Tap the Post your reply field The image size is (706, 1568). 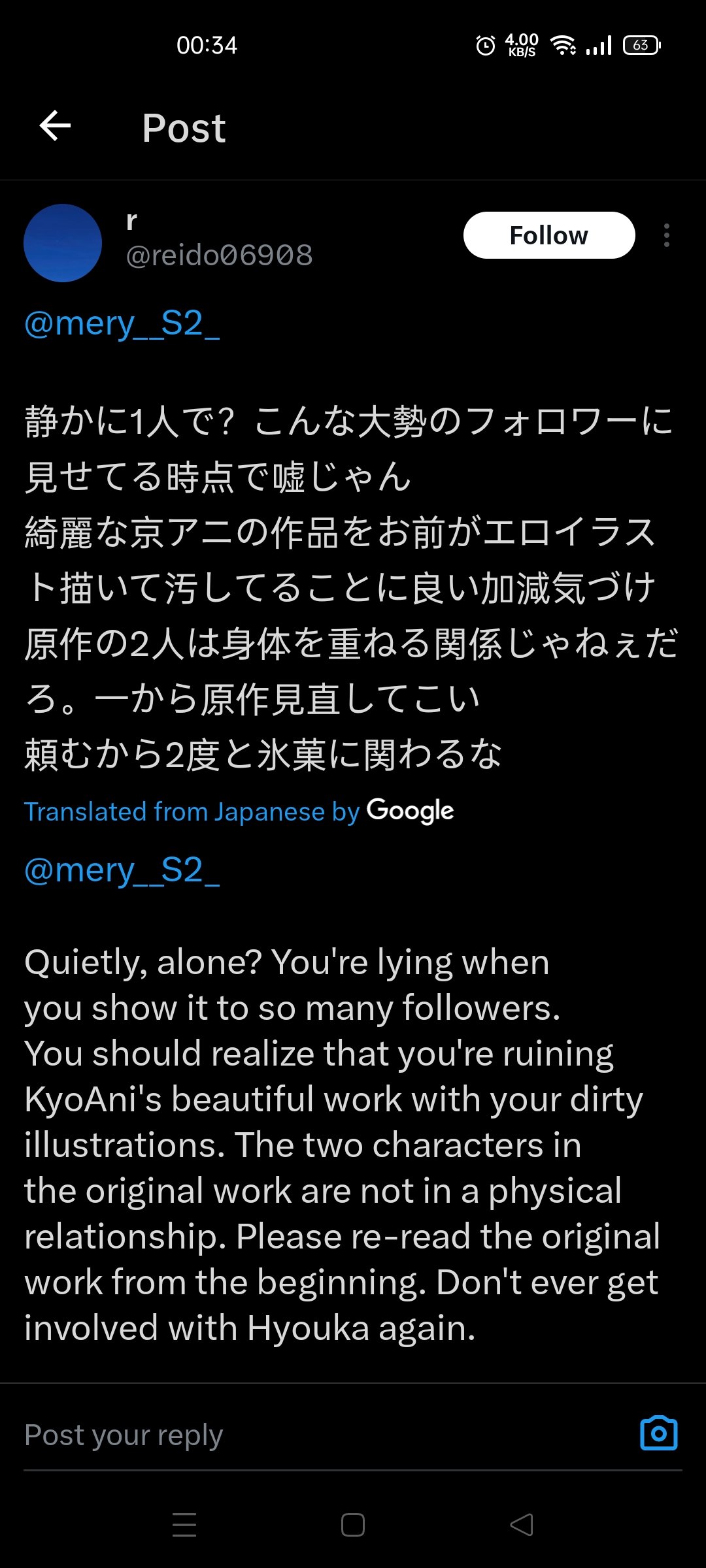pyautogui.click(x=327, y=1435)
